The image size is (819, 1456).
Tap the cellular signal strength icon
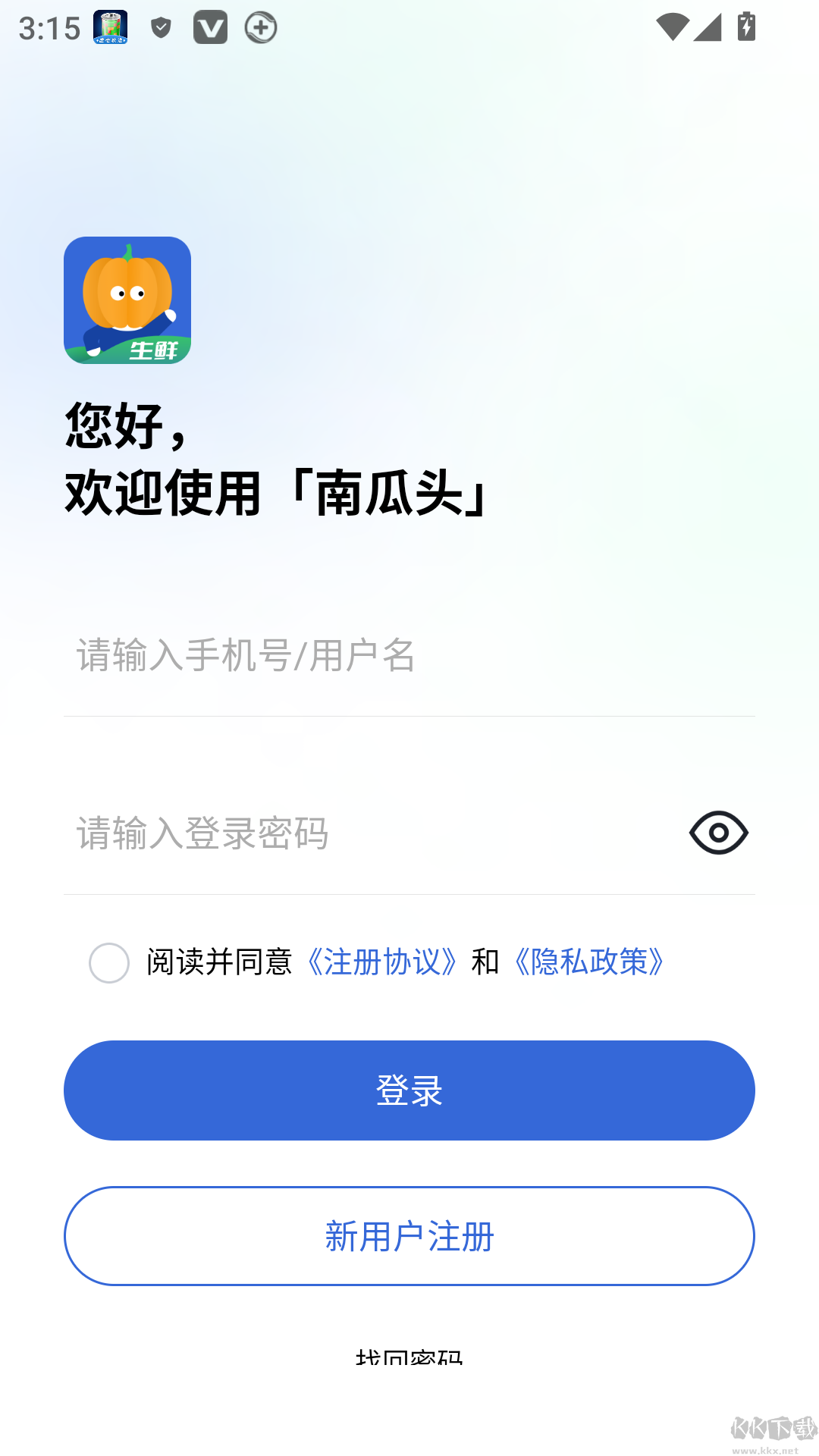707,27
